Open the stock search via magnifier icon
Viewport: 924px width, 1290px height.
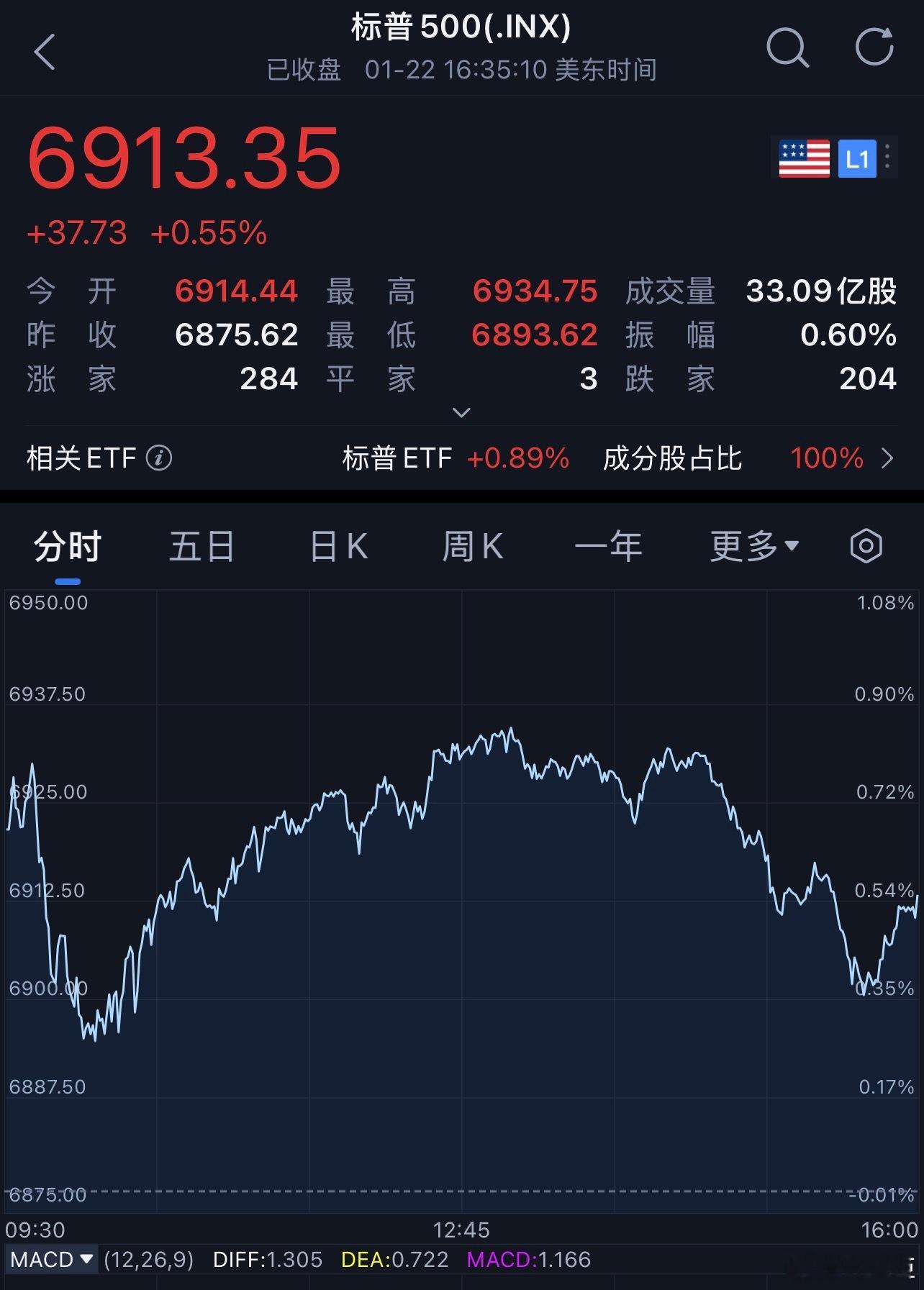(788, 49)
